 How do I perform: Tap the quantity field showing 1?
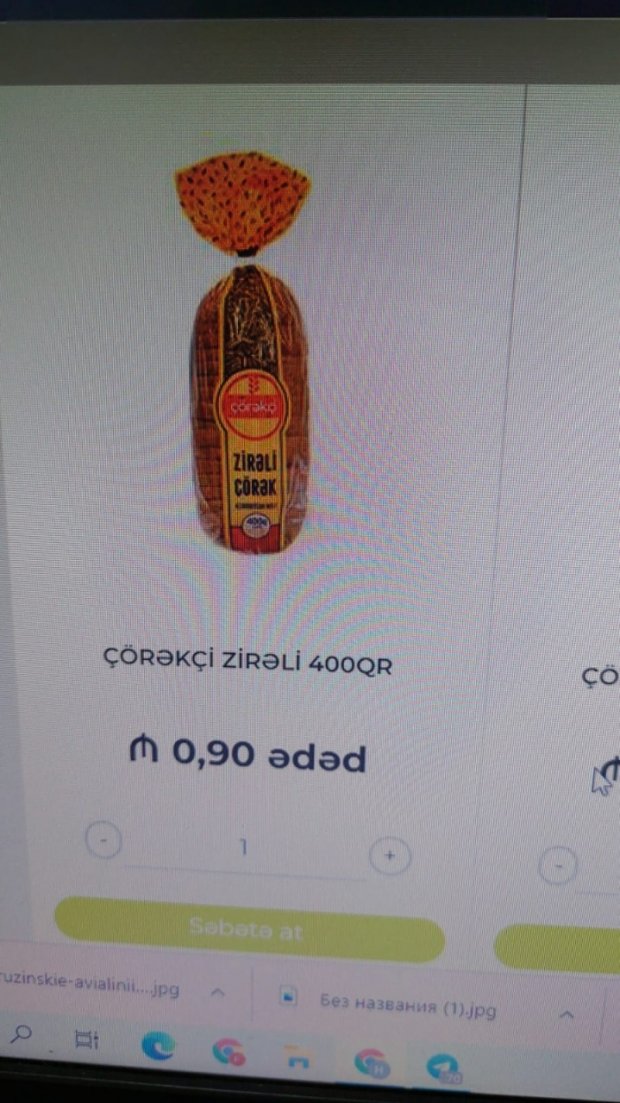pos(244,851)
